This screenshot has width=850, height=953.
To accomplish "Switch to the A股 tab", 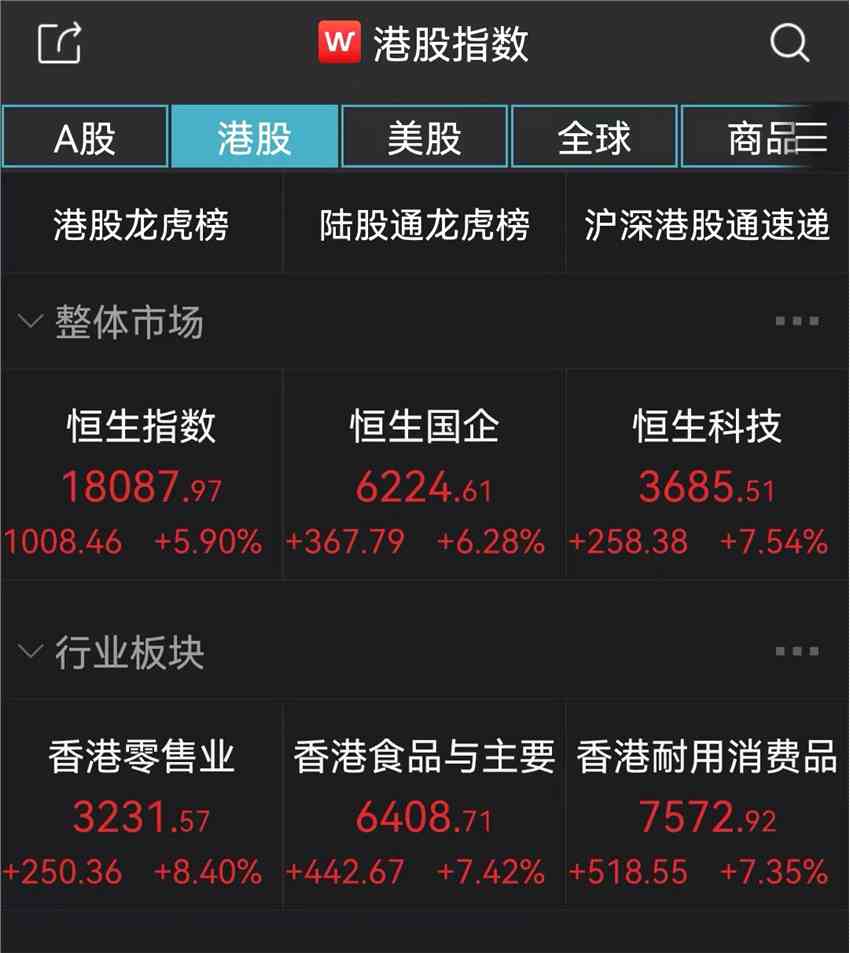I will (85, 138).
